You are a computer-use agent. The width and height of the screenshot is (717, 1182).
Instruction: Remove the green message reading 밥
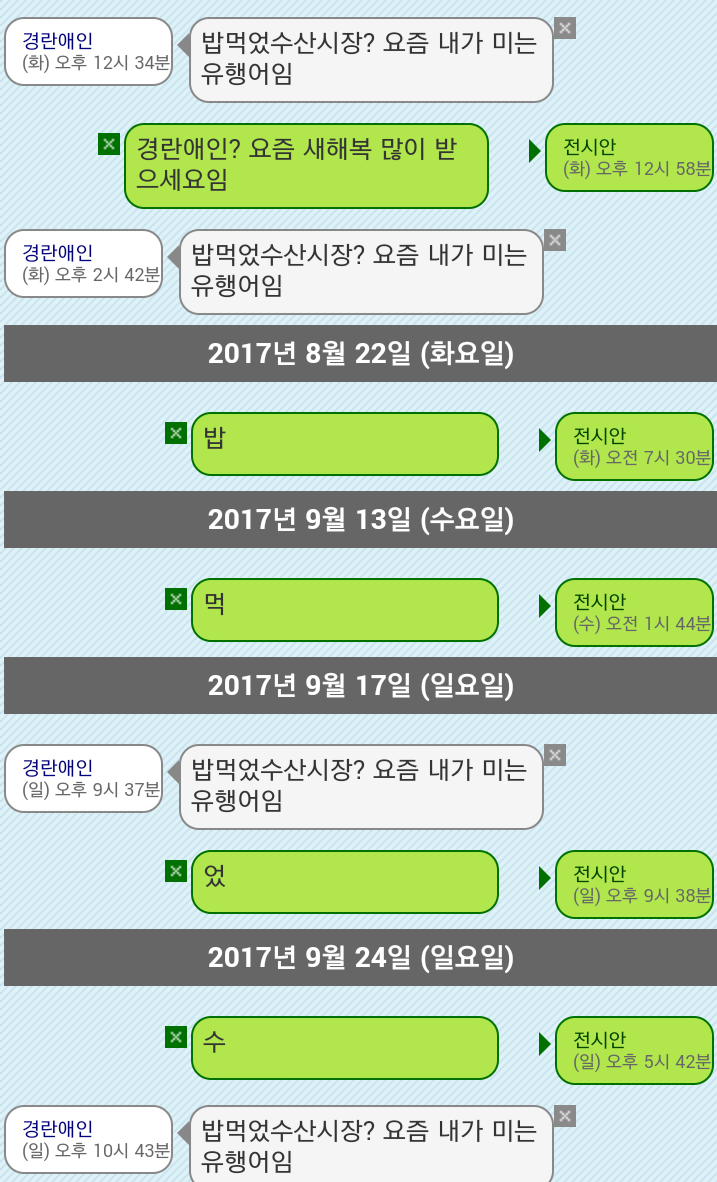[x=176, y=433]
